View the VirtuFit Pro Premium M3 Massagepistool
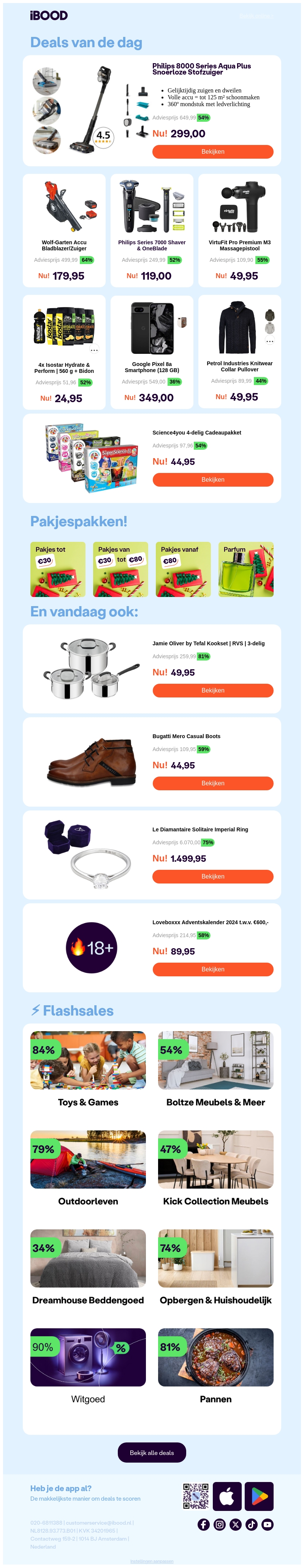 (239, 230)
